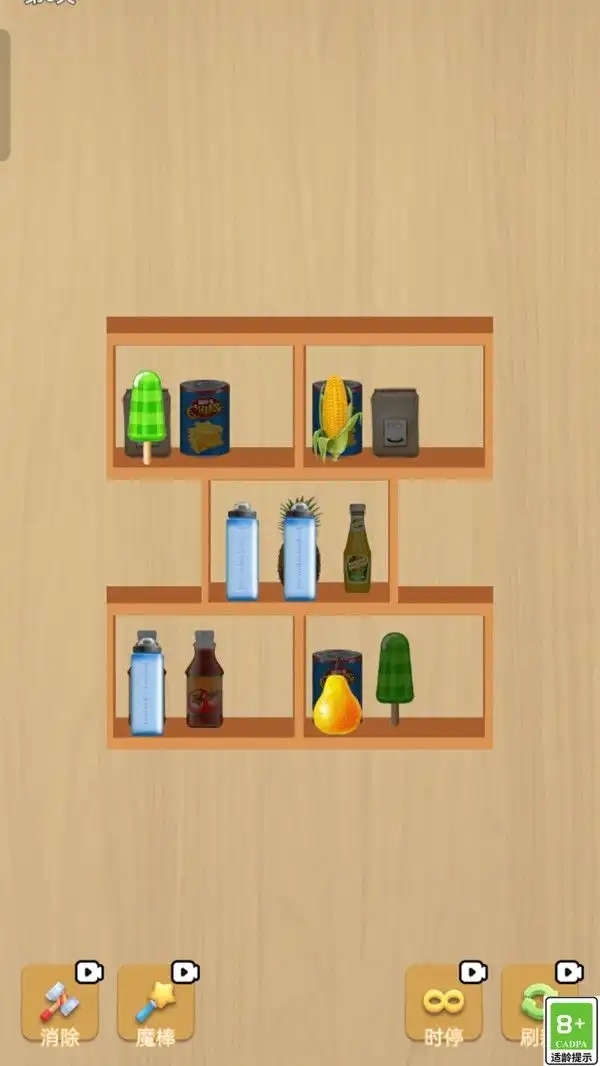This screenshot has height=1066, width=600.
Task: Pick the blue bottle next to the brown sauce
Action: click(147, 682)
